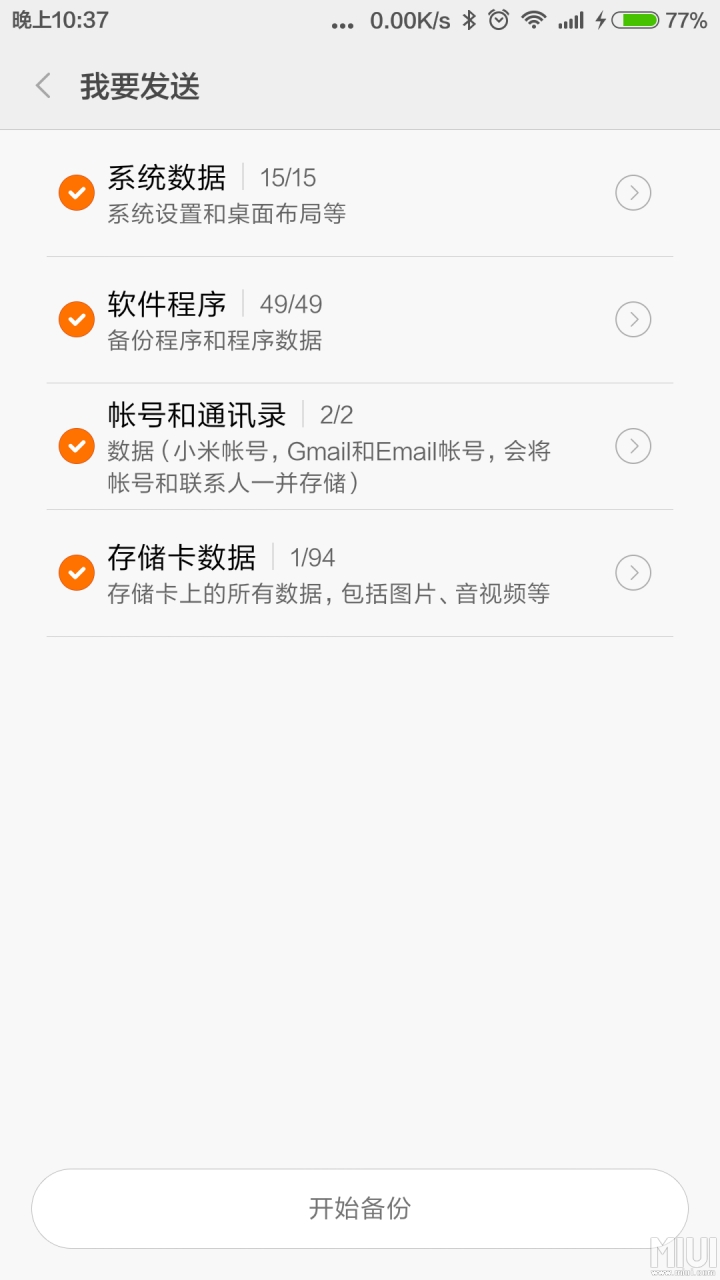Uncheck the 系统数据 checkbox
Screen dimensions: 720x1280
point(76,192)
